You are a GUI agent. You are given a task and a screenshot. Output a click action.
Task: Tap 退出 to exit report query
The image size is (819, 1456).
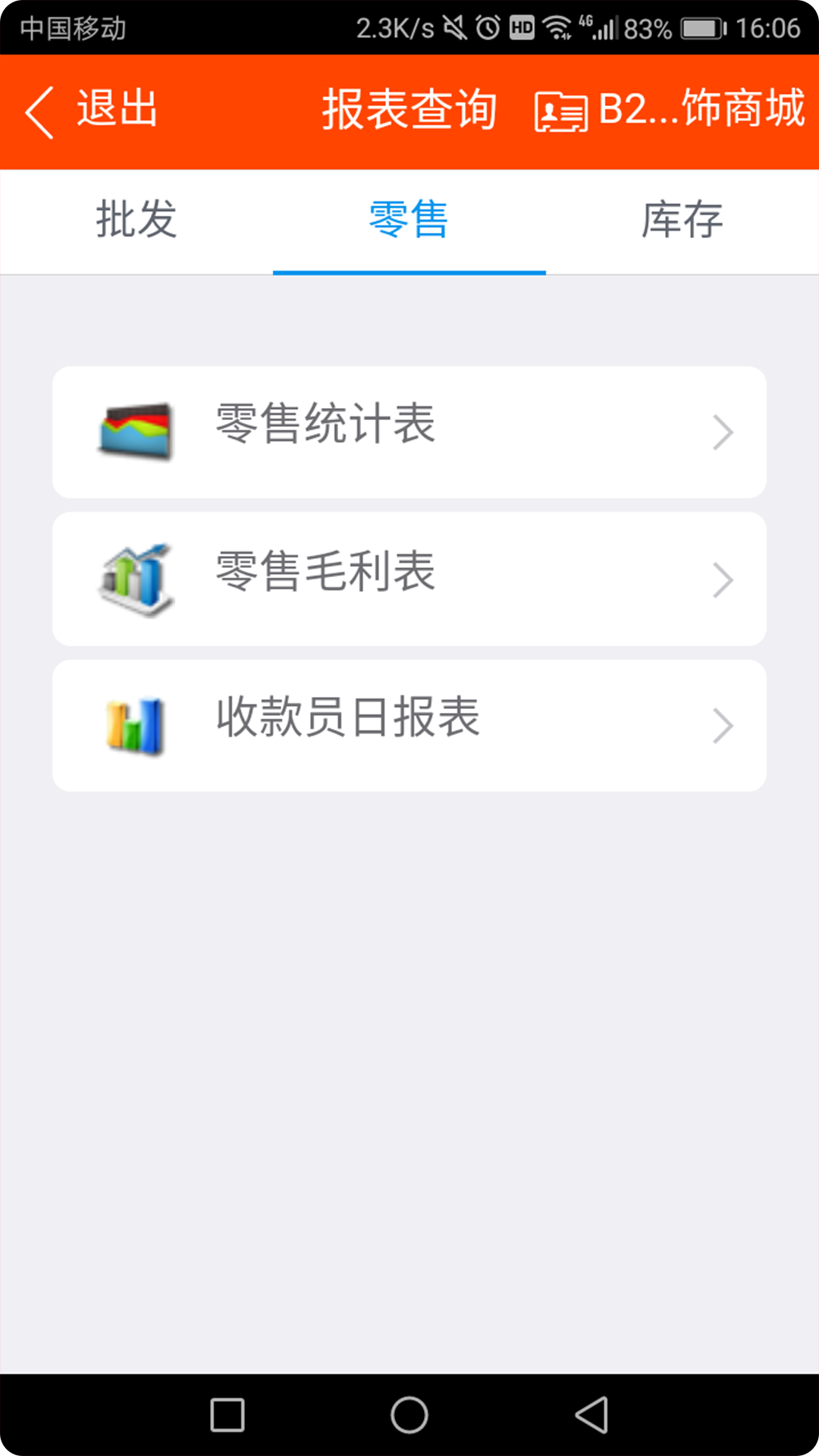[x=91, y=110]
